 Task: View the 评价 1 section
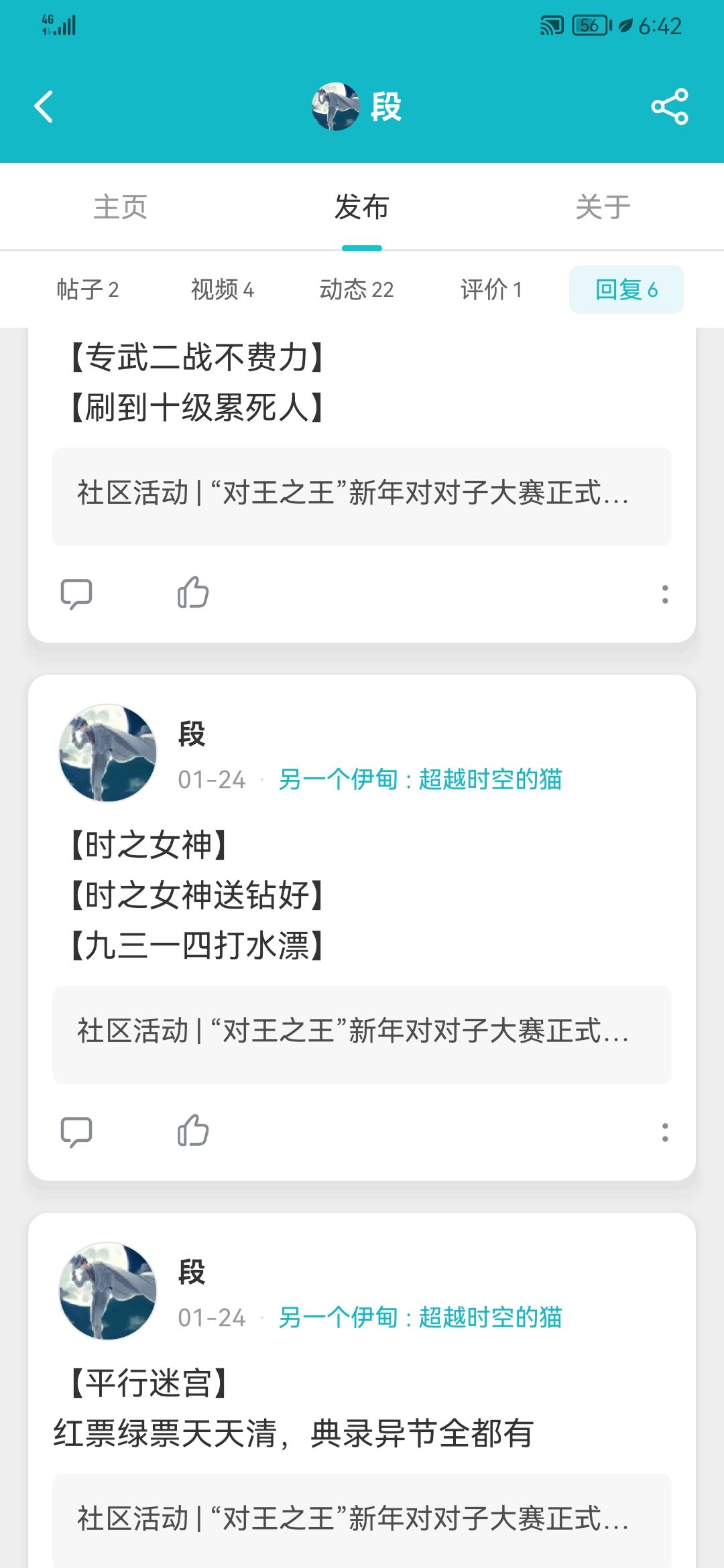(491, 289)
